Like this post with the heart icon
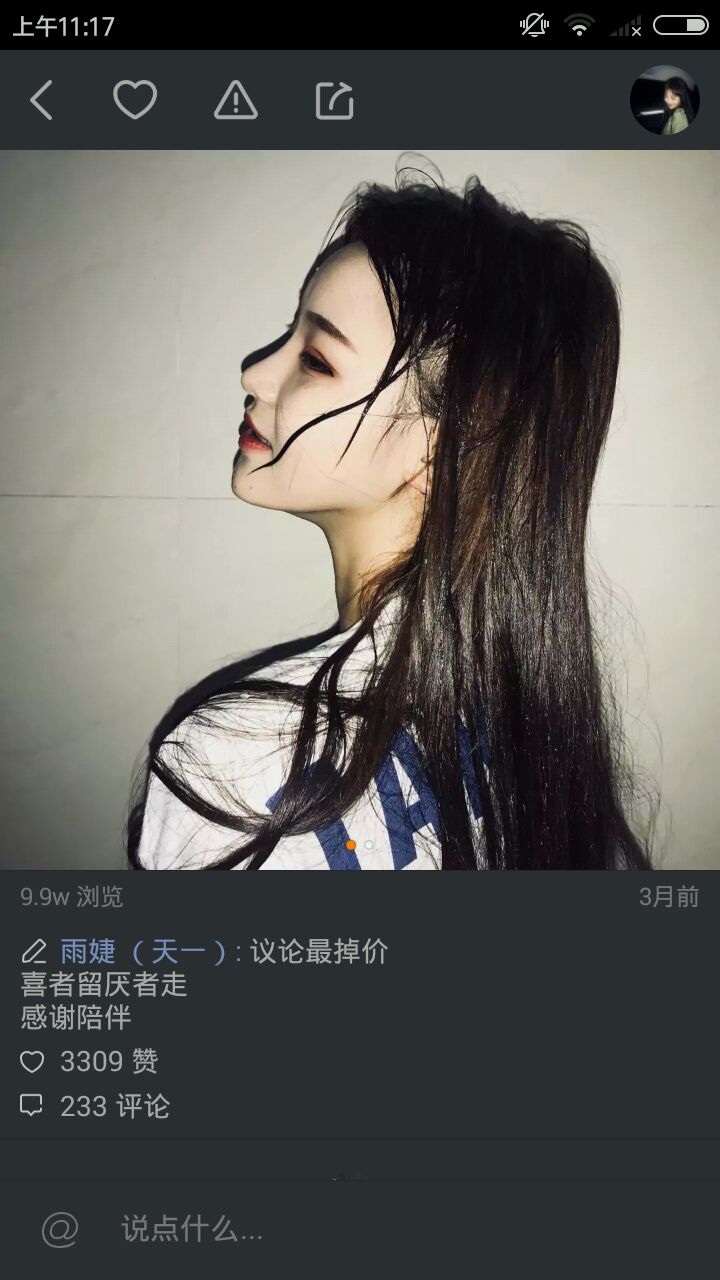The width and height of the screenshot is (720, 1280). [x=135, y=100]
